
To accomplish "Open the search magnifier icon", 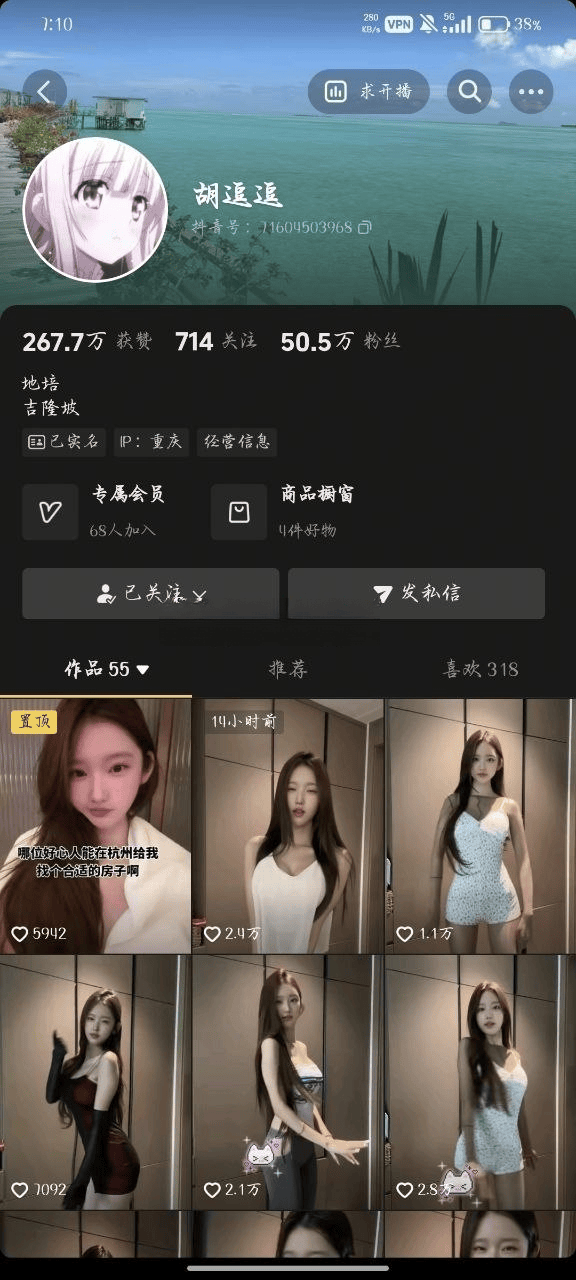I will (469, 92).
